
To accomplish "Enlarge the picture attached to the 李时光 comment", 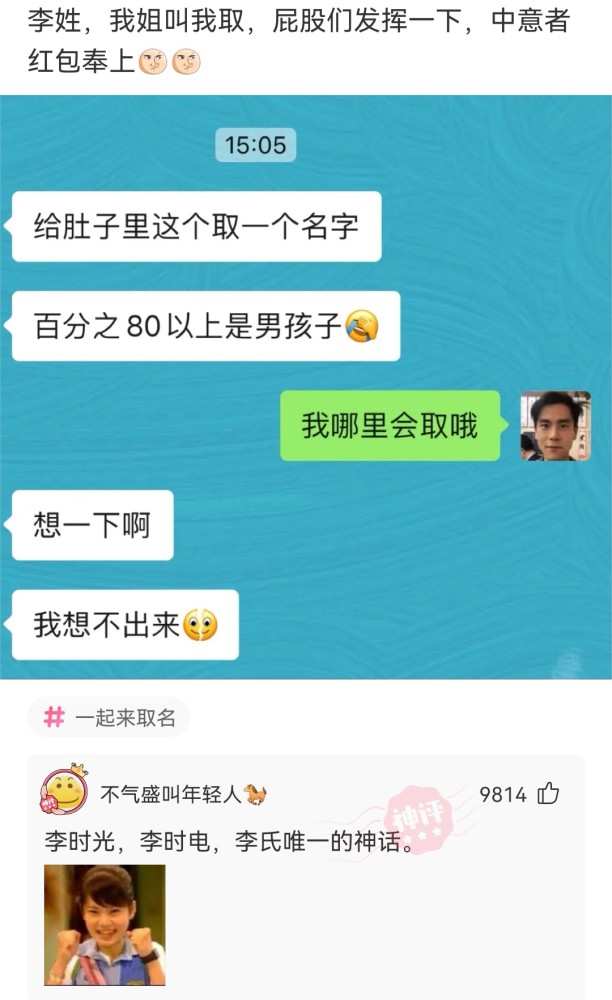I will click(105, 925).
